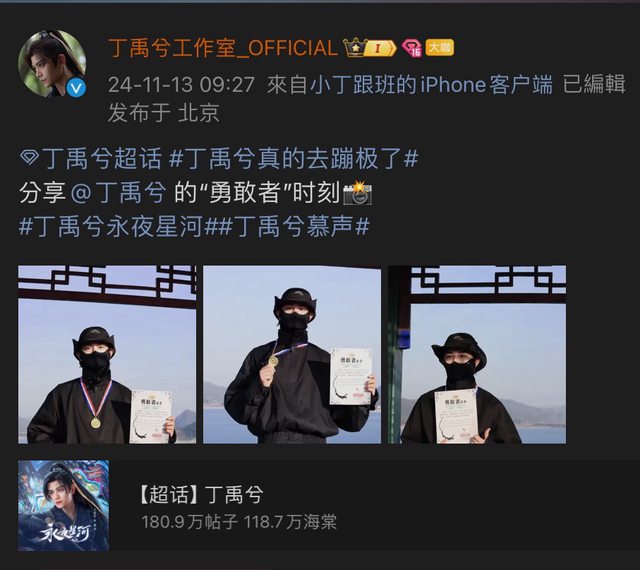View the third photo with the thumbs up
Screen dimensions: 640x570
click(477, 355)
